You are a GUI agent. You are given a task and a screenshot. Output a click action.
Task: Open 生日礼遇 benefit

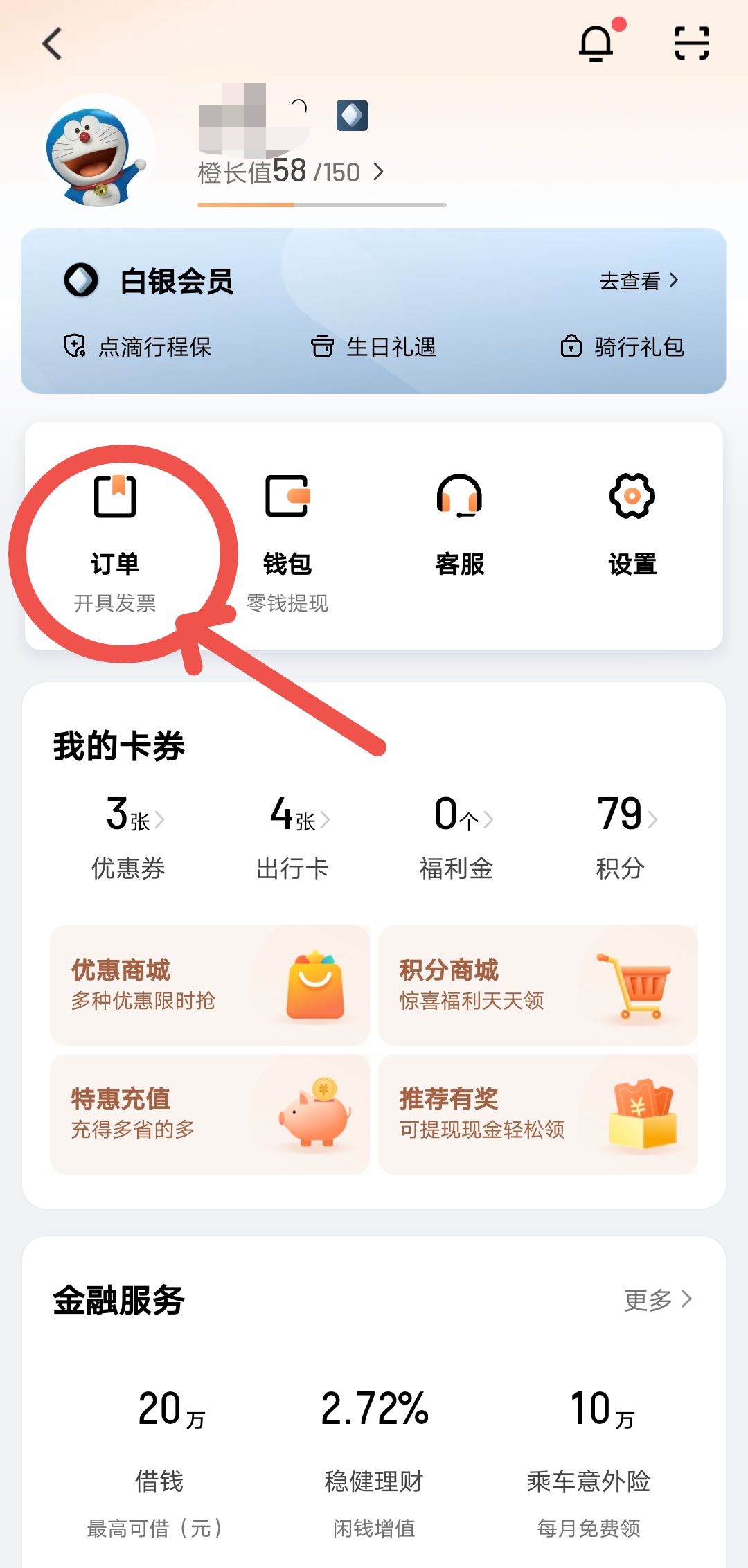tap(374, 346)
